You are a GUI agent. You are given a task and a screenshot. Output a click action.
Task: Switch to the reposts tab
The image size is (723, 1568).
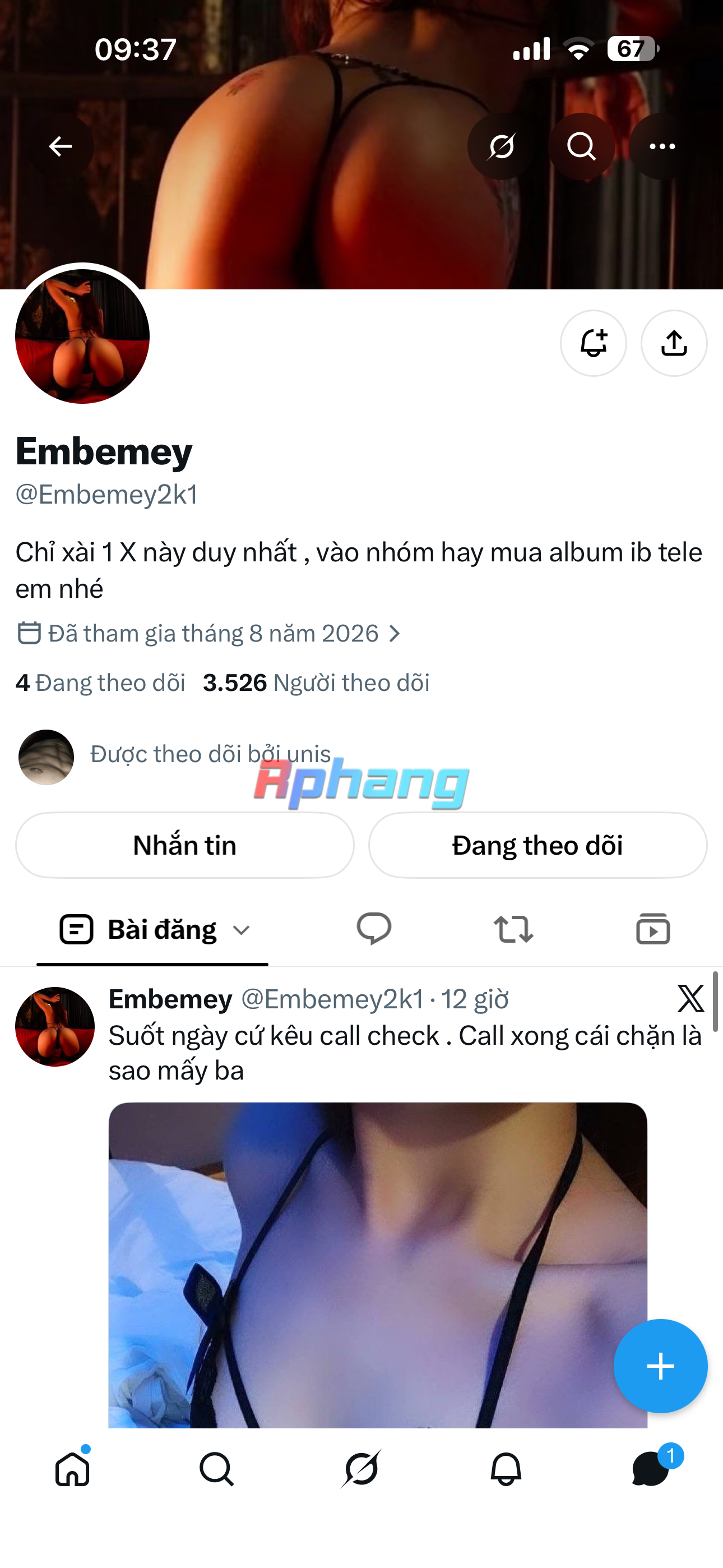[513, 929]
